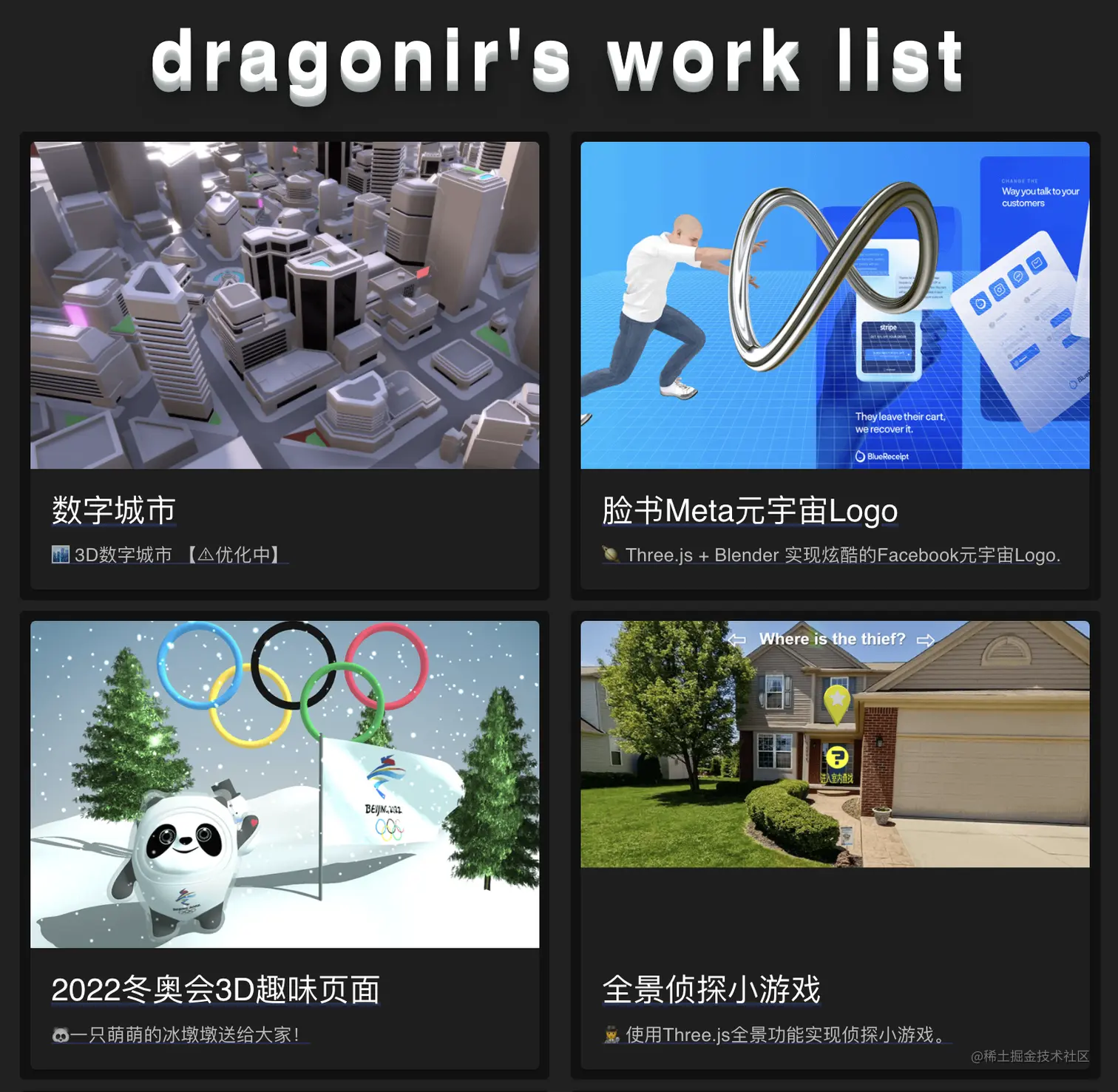Open the 脸书Meta元宇宙Logo preview image
1118x1092 pixels.
tap(835, 305)
